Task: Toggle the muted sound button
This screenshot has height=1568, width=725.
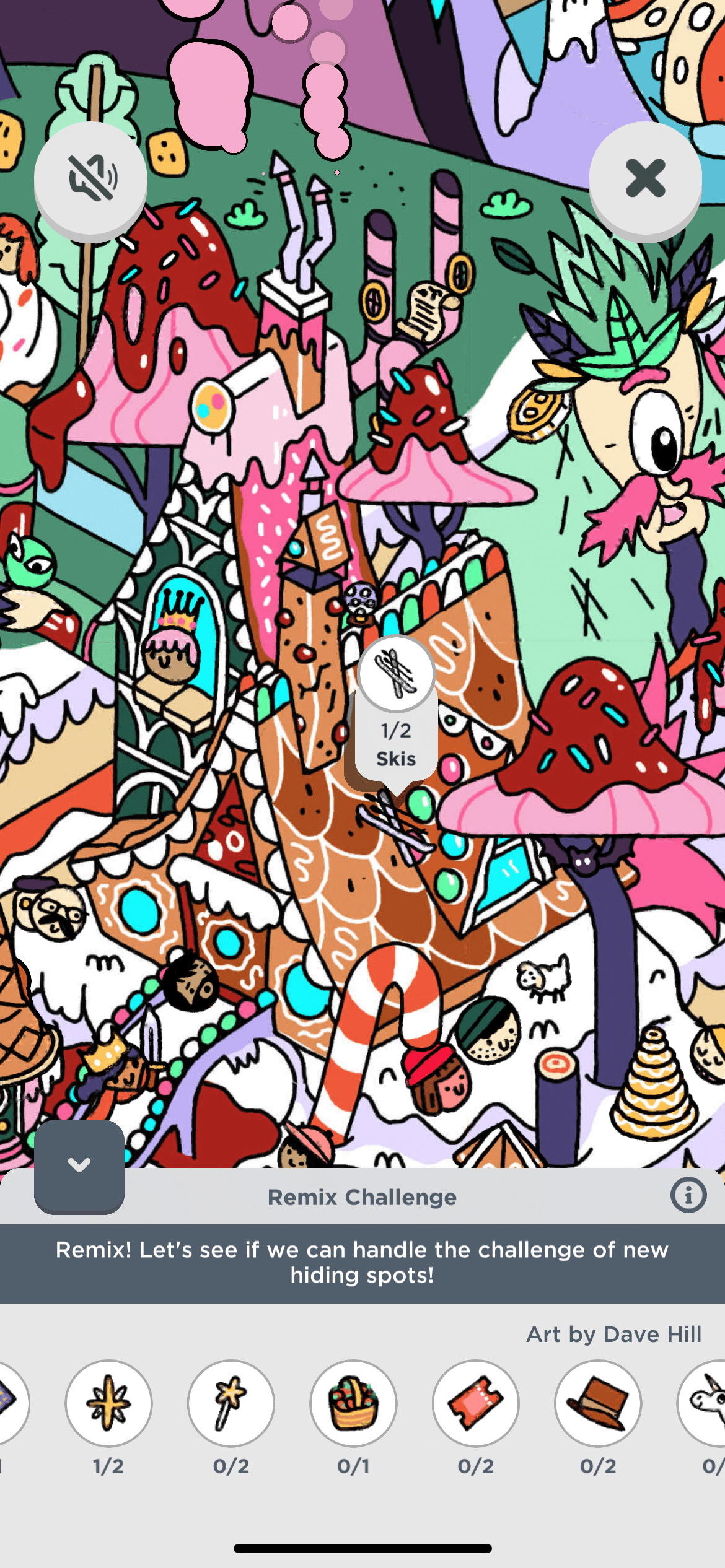Action: point(90,178)
